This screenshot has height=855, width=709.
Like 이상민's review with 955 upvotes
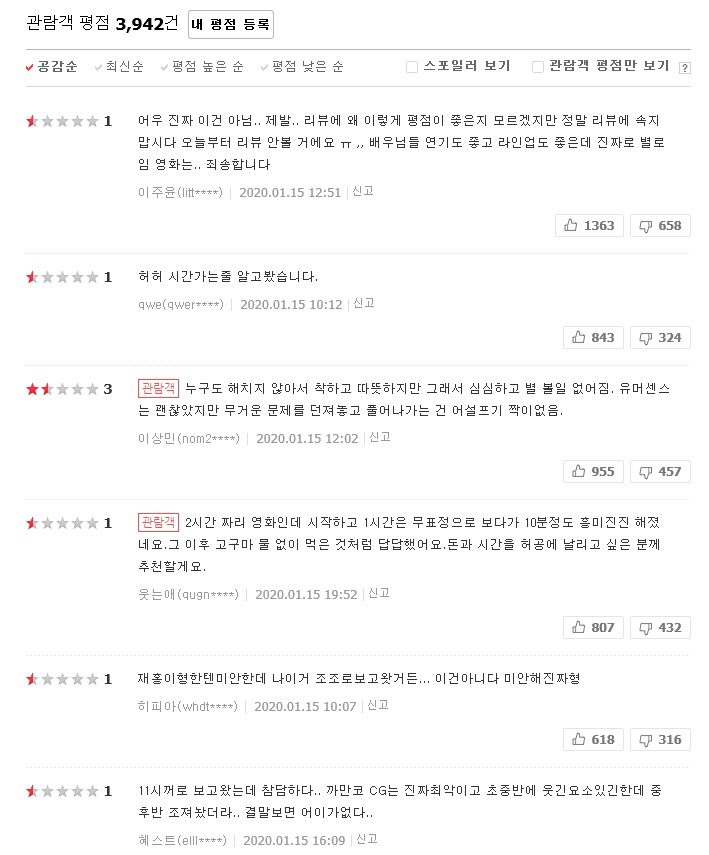pos(593,471)
